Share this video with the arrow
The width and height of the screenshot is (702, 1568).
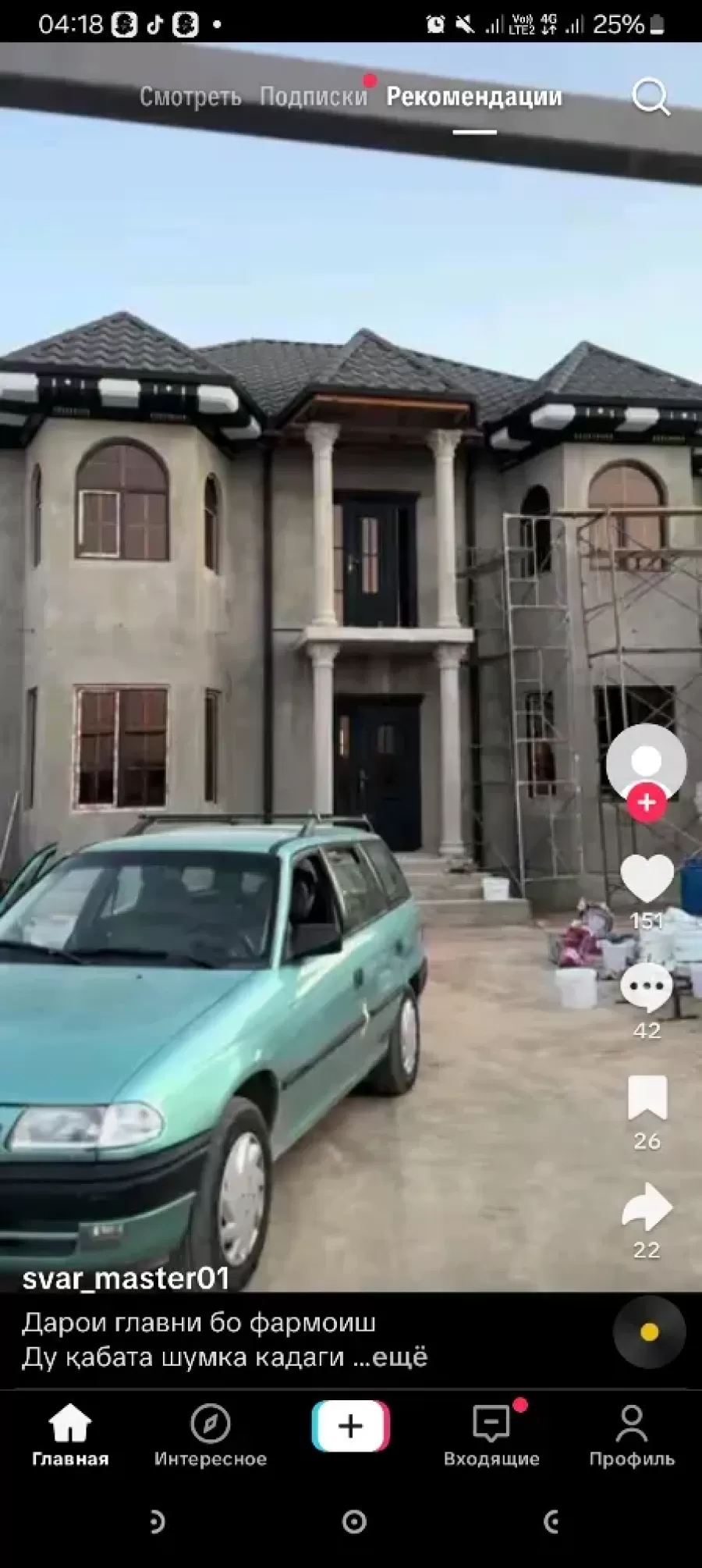[x=647, y=1207]
